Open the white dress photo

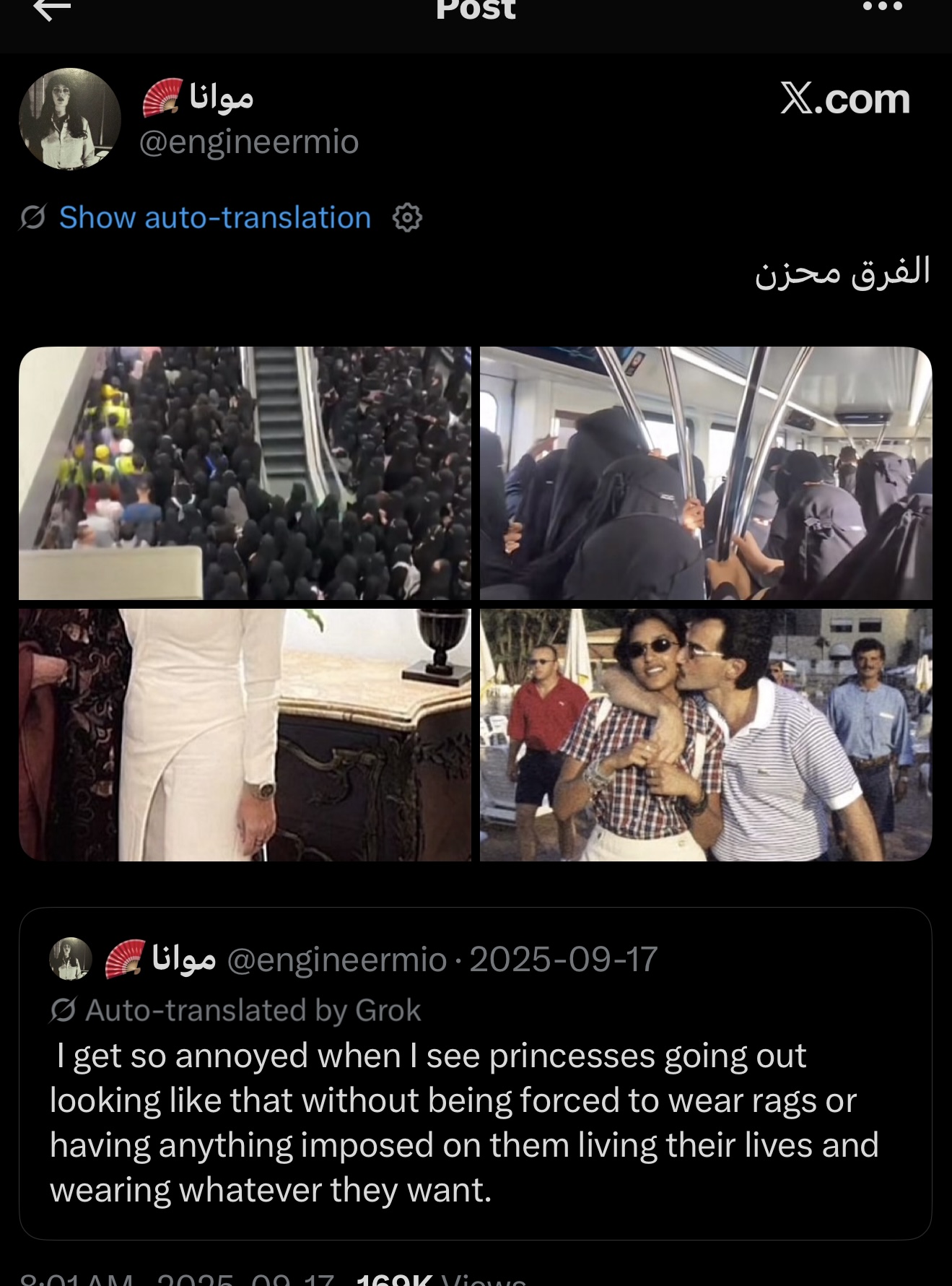coord(245,734)
